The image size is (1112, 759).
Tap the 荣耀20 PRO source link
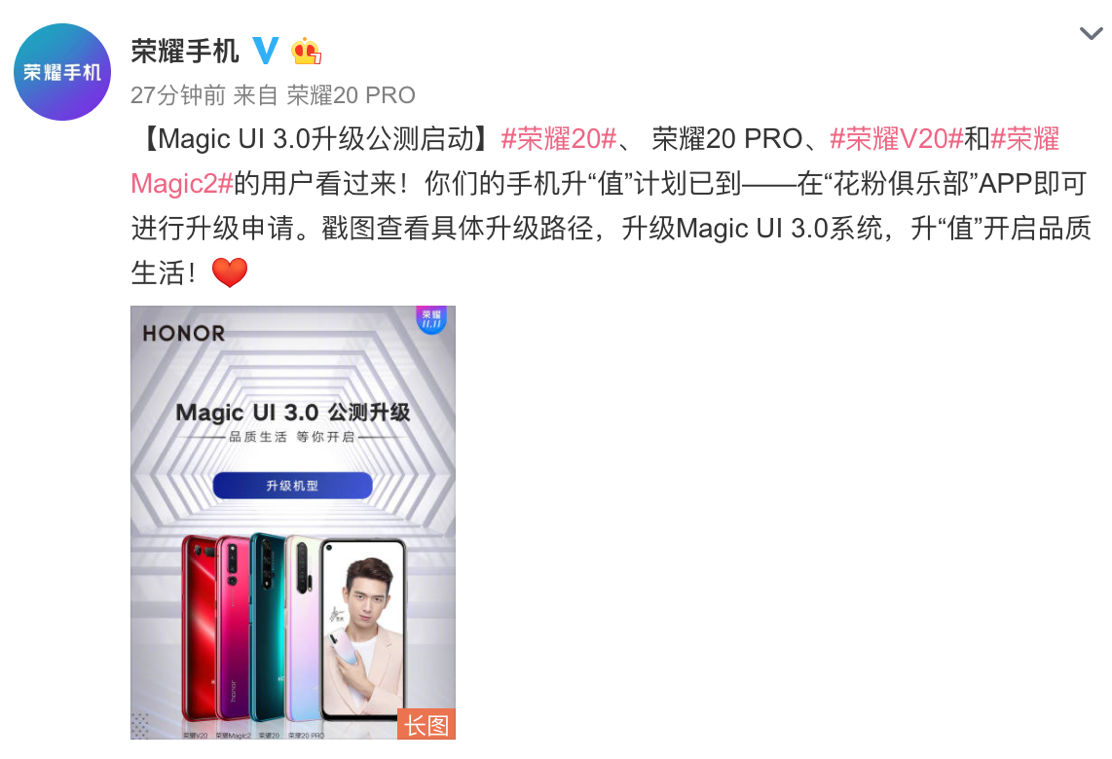click(351, 95)
